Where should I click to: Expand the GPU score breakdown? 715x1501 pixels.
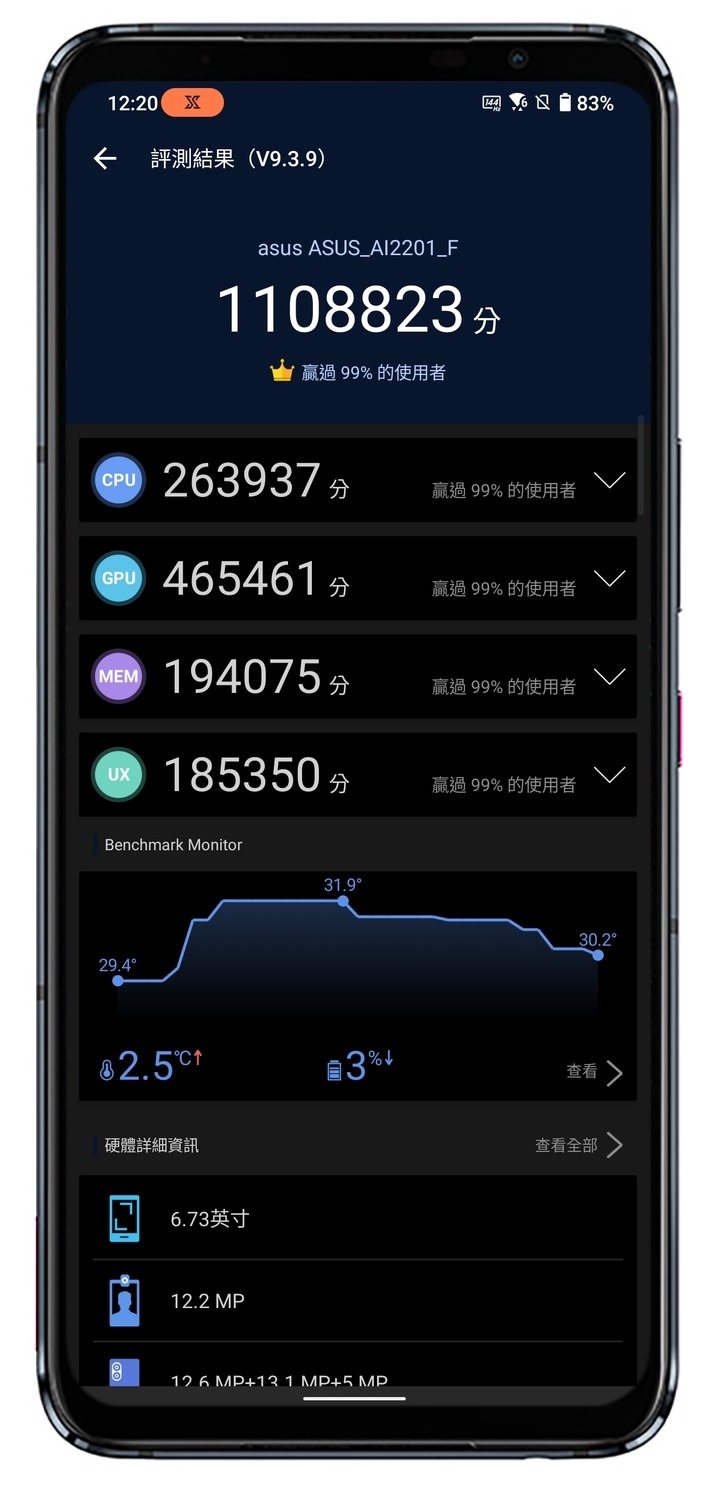click(609, 579)
